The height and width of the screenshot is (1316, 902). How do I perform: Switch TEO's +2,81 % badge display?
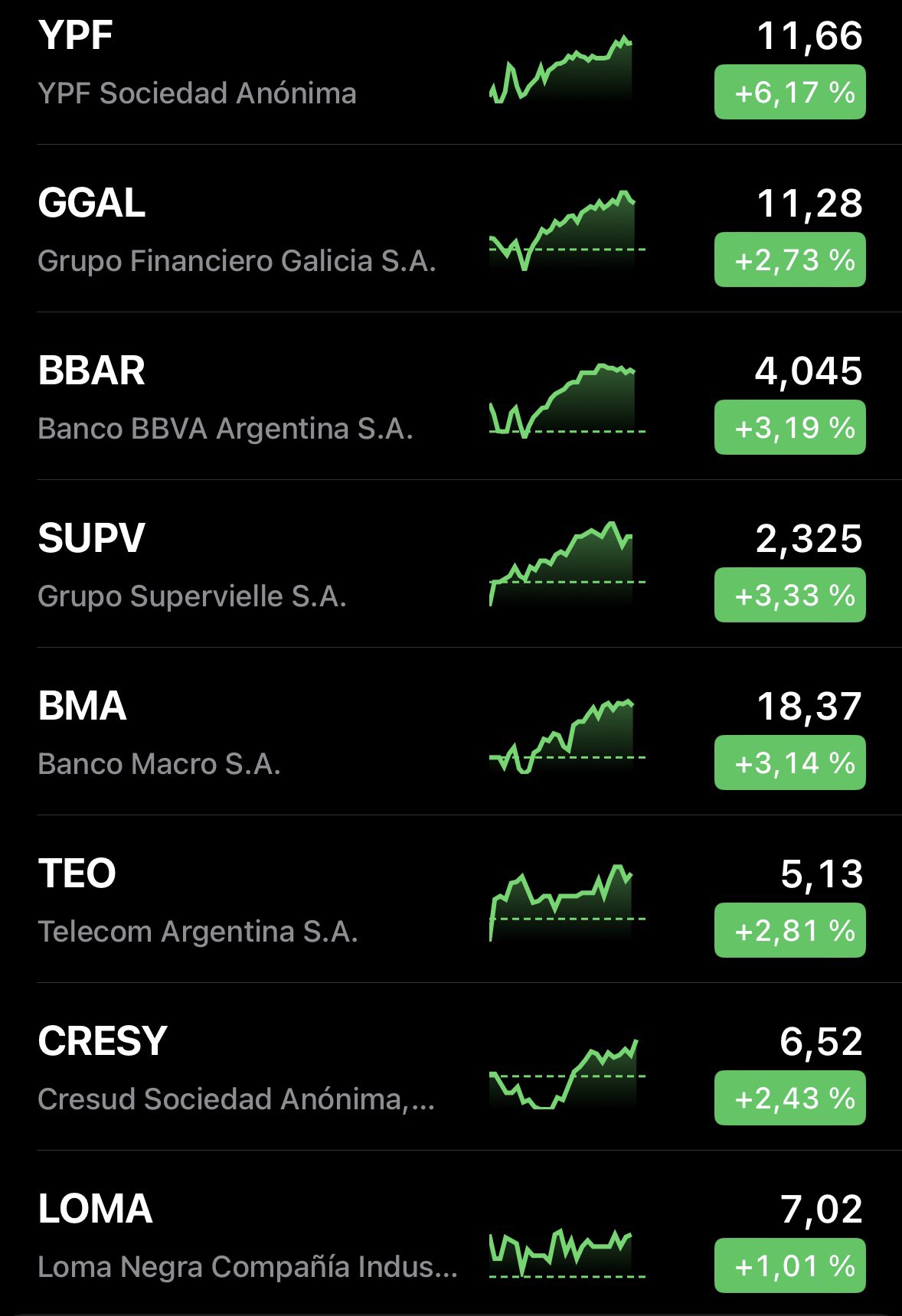(789, 931)
